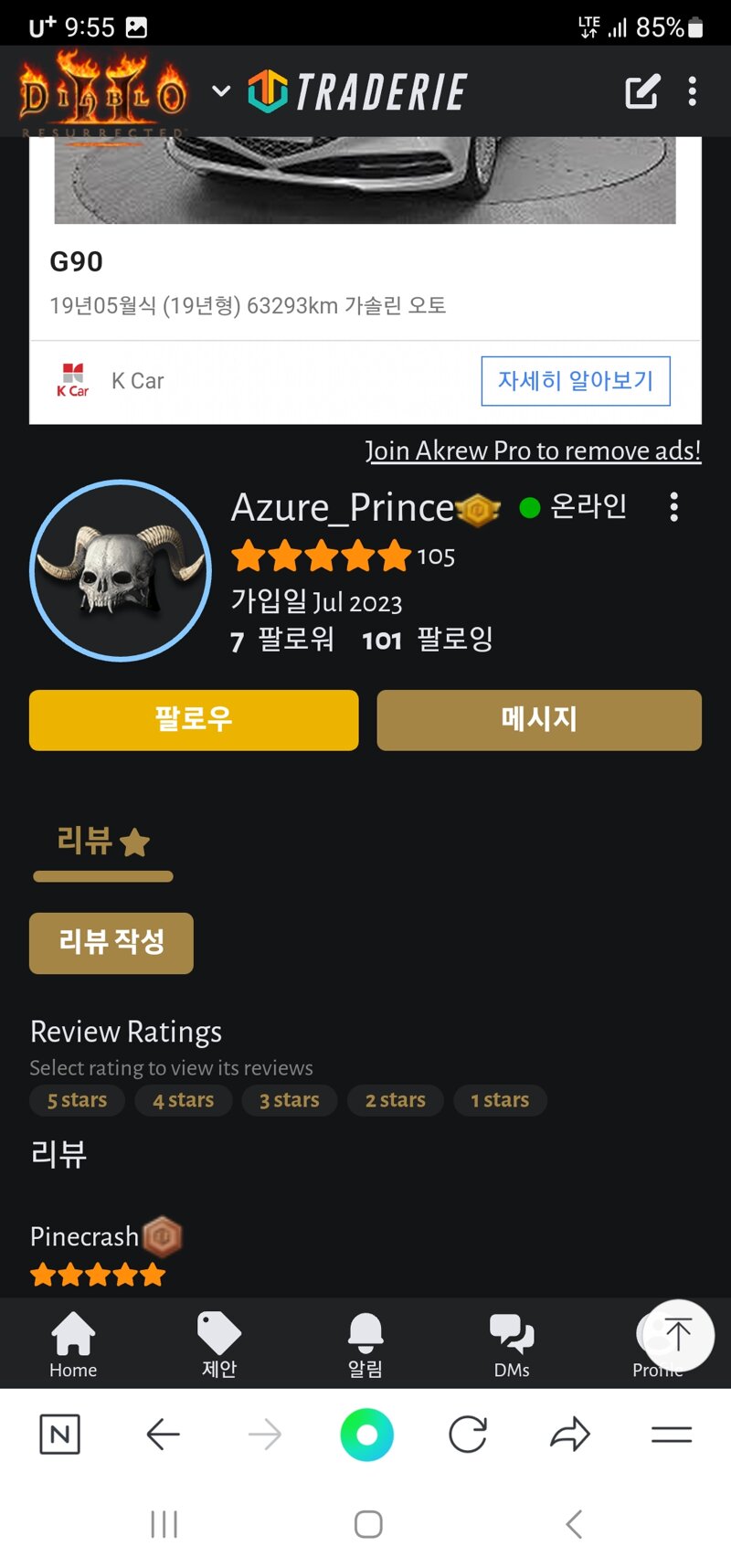This screenshot has width=731, height=1568.
Task: Open the 제안 offers tab
Action: 219,1345
